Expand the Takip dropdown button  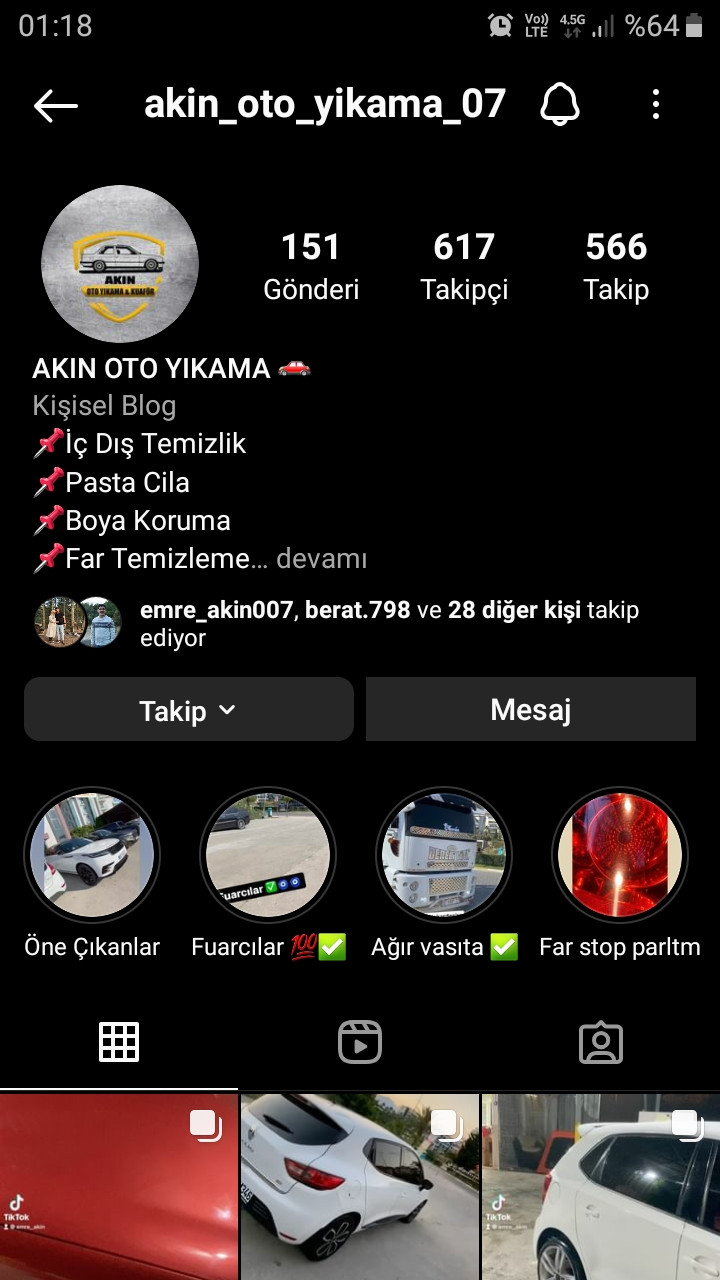[x=188, y=709]
